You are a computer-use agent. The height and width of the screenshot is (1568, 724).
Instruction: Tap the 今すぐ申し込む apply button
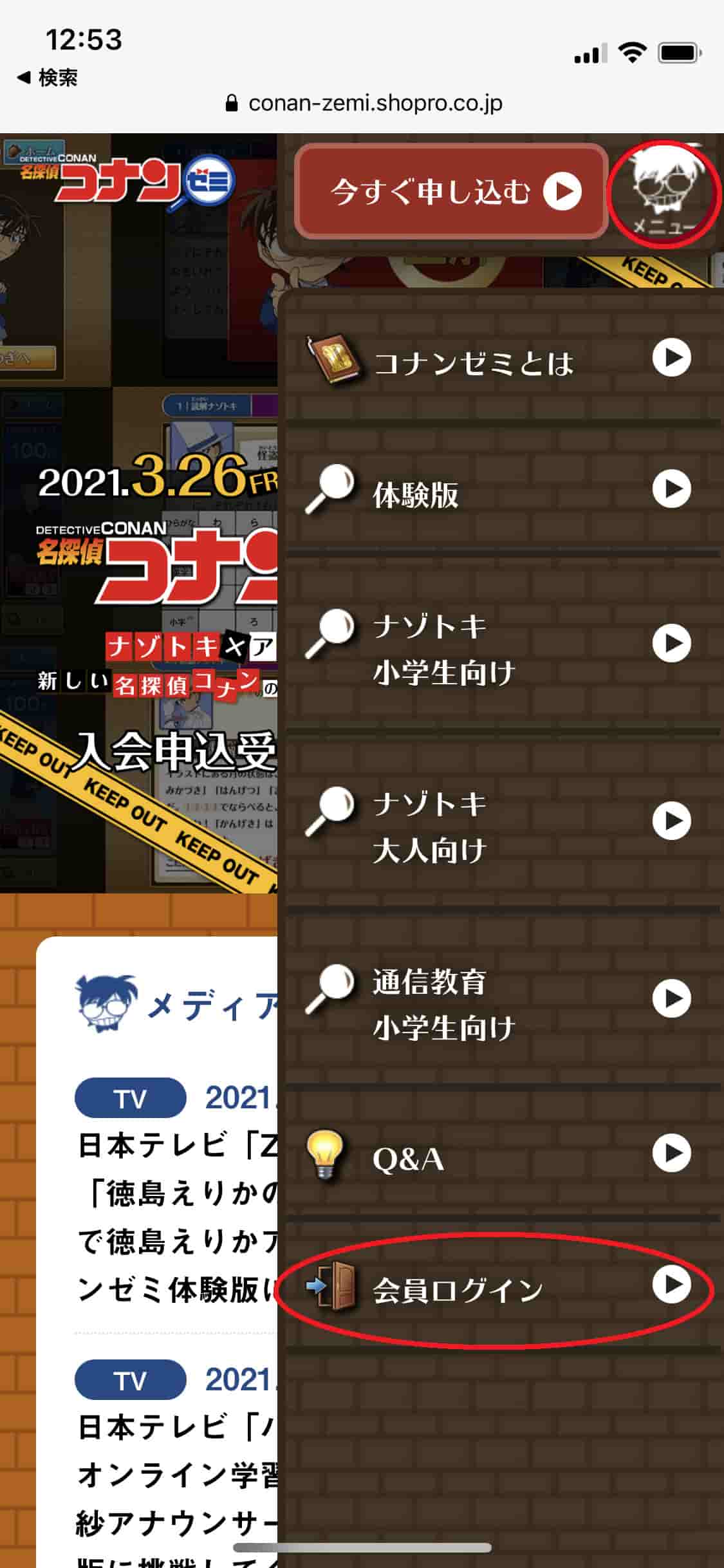451,192
